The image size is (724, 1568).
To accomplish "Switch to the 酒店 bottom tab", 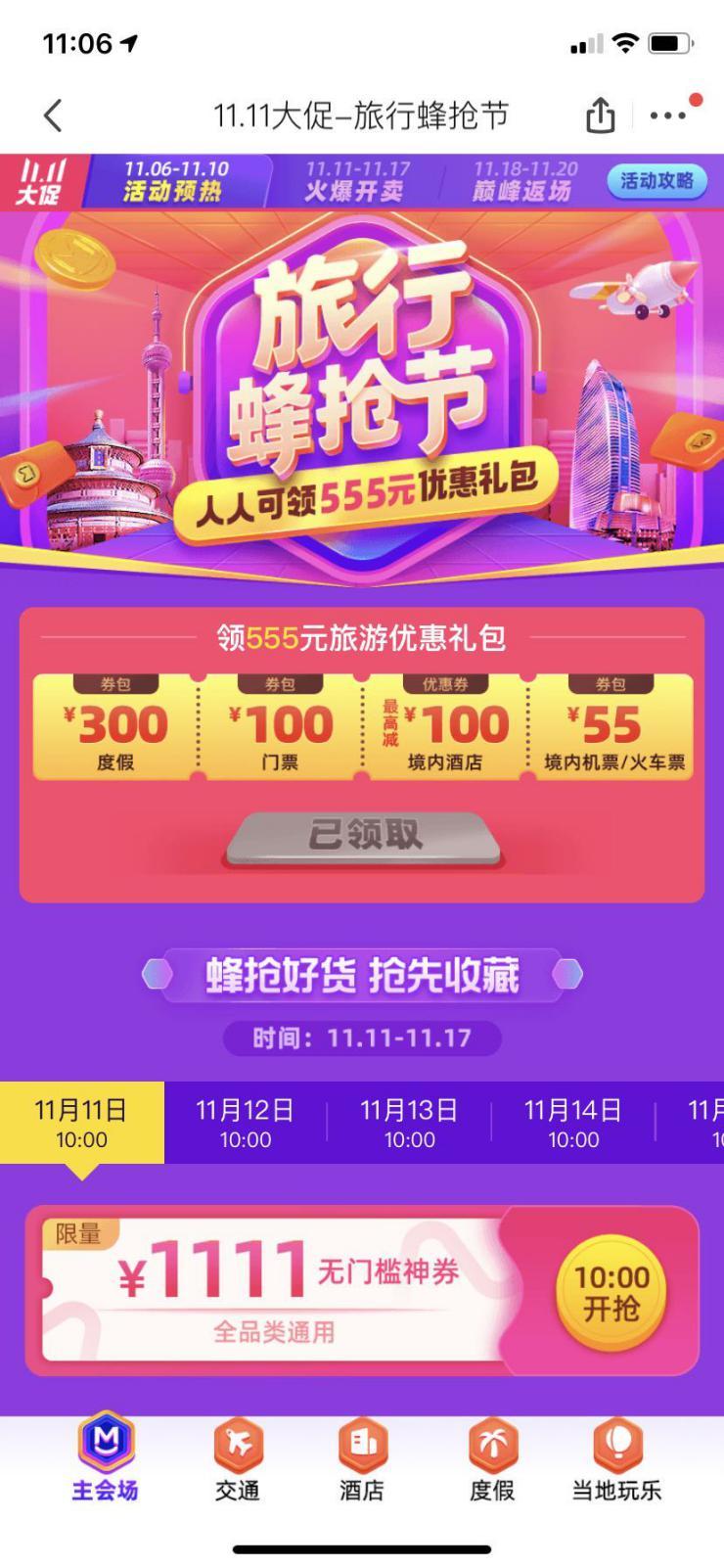I will coord(362,1458).
